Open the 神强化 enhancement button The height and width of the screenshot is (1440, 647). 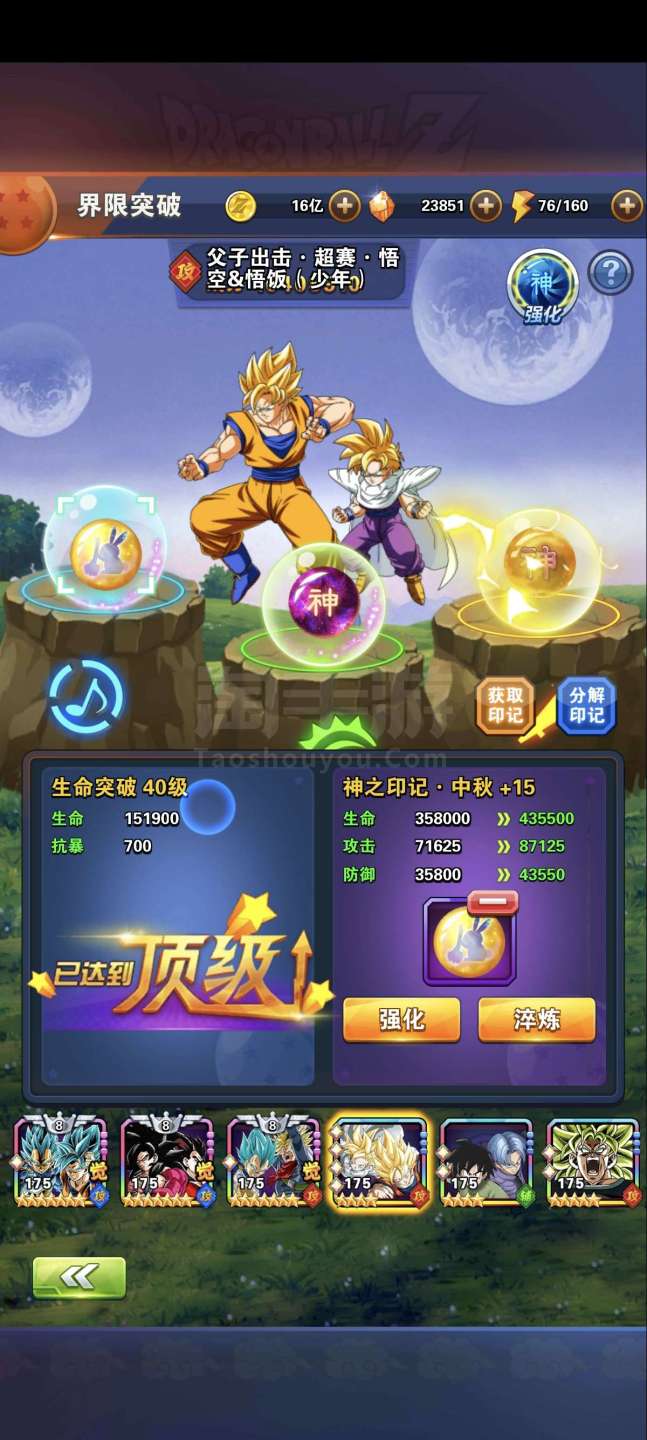click(x=542, y=287)
